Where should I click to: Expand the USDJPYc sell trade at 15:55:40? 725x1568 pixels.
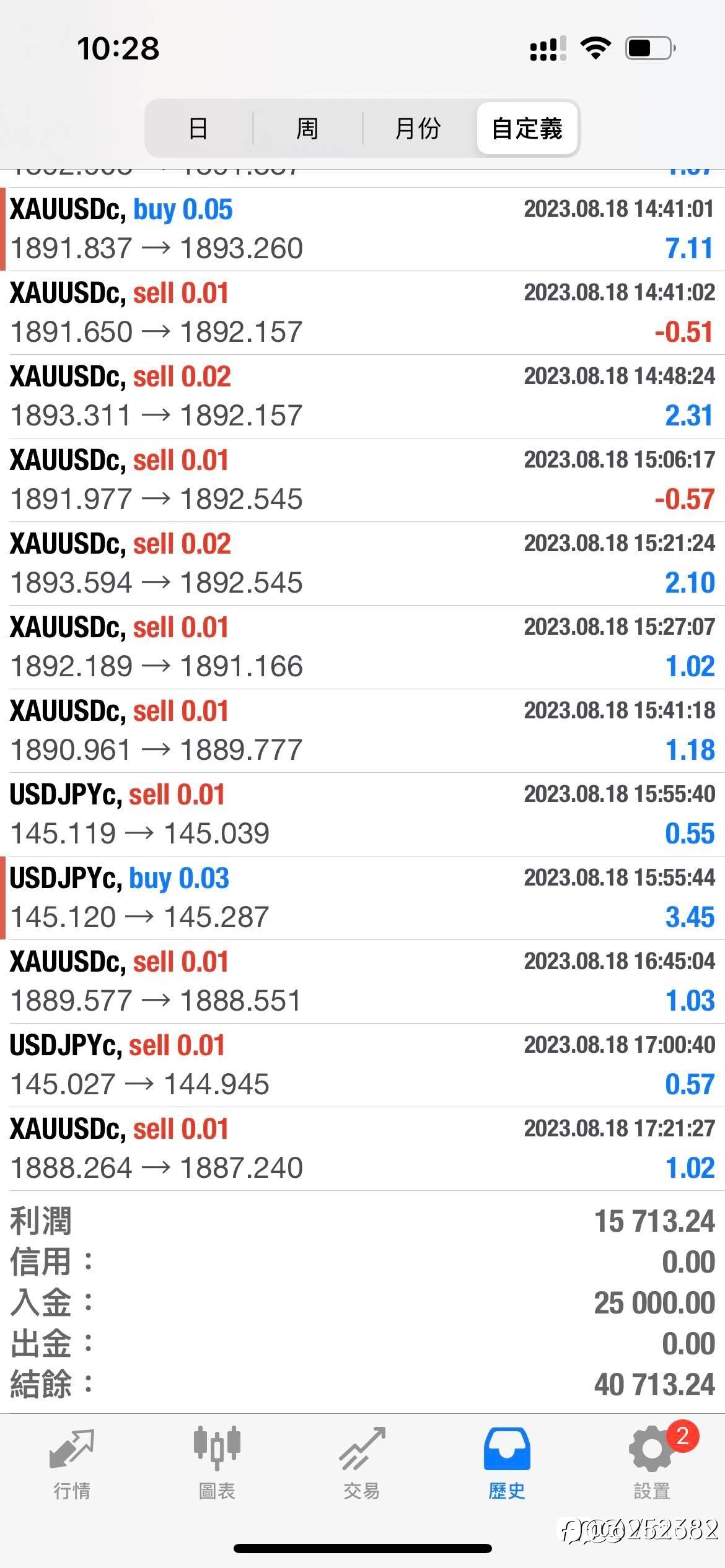pyautogui.click(x=362, y=814)
